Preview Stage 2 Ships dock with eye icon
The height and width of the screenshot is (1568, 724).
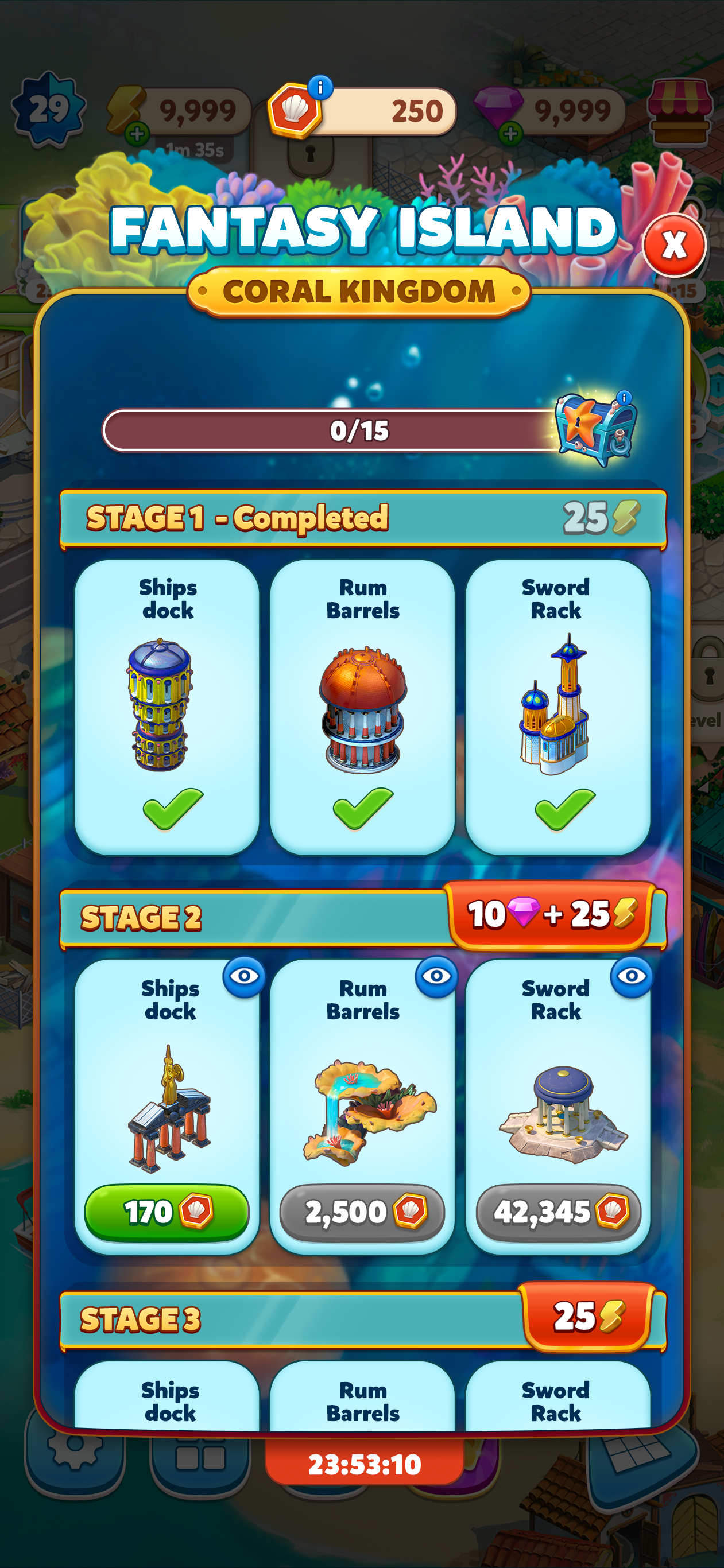pos(244,976)
